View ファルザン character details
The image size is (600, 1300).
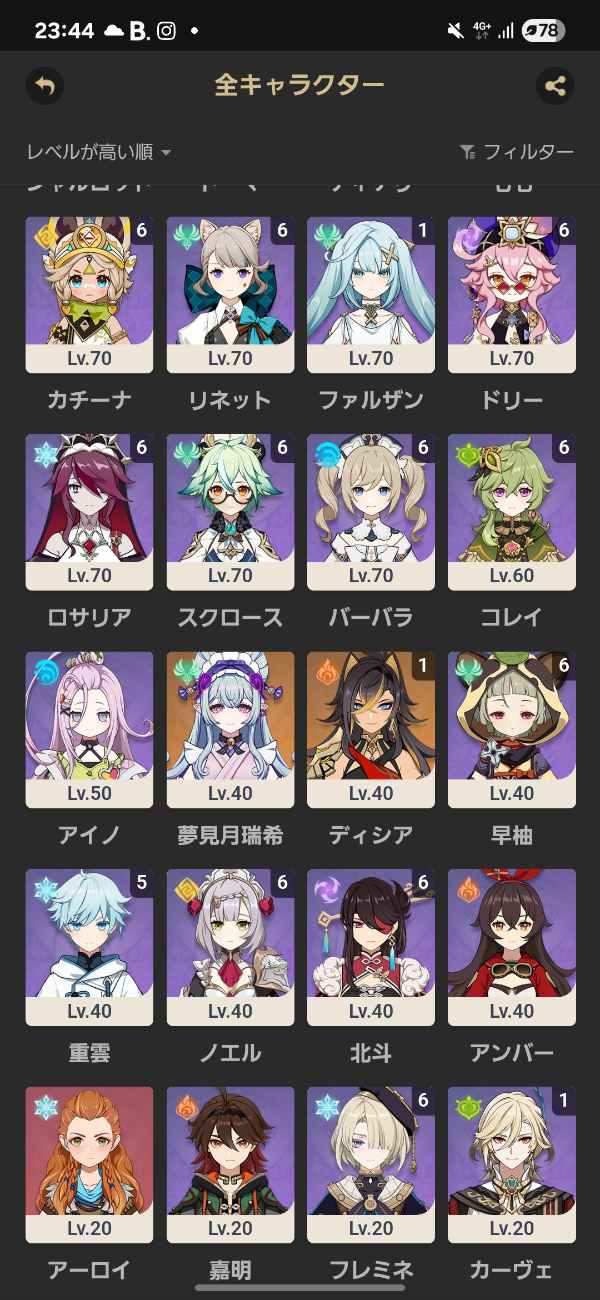coord(371,295)
